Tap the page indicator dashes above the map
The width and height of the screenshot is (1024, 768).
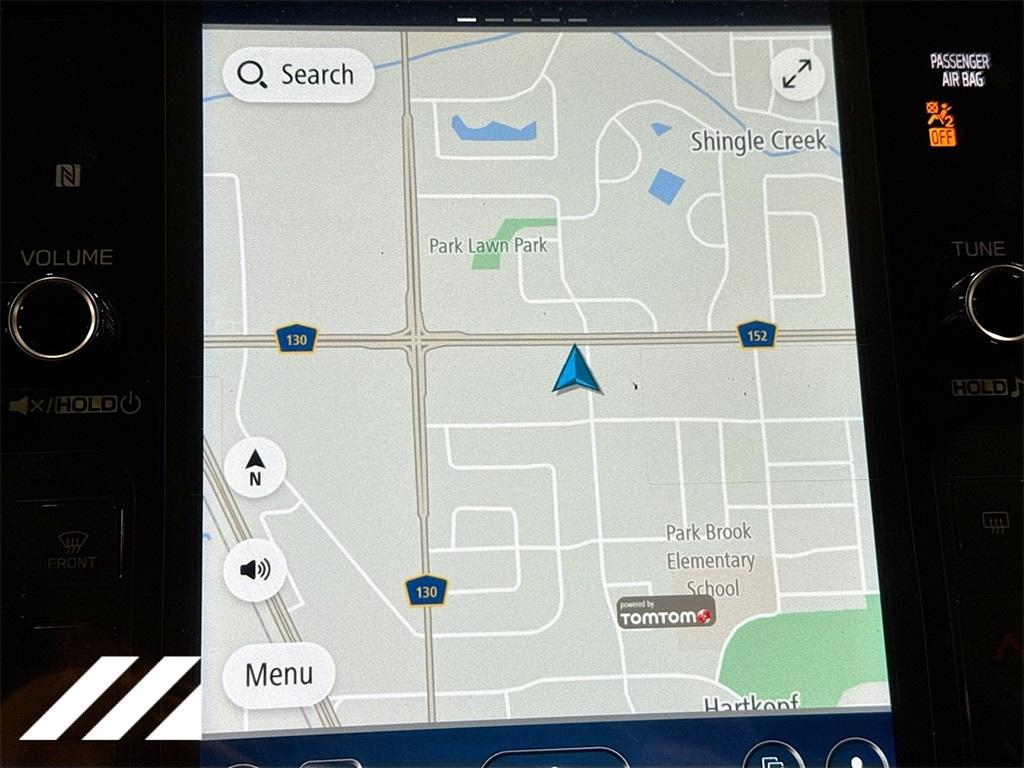(x=522, y=19)
